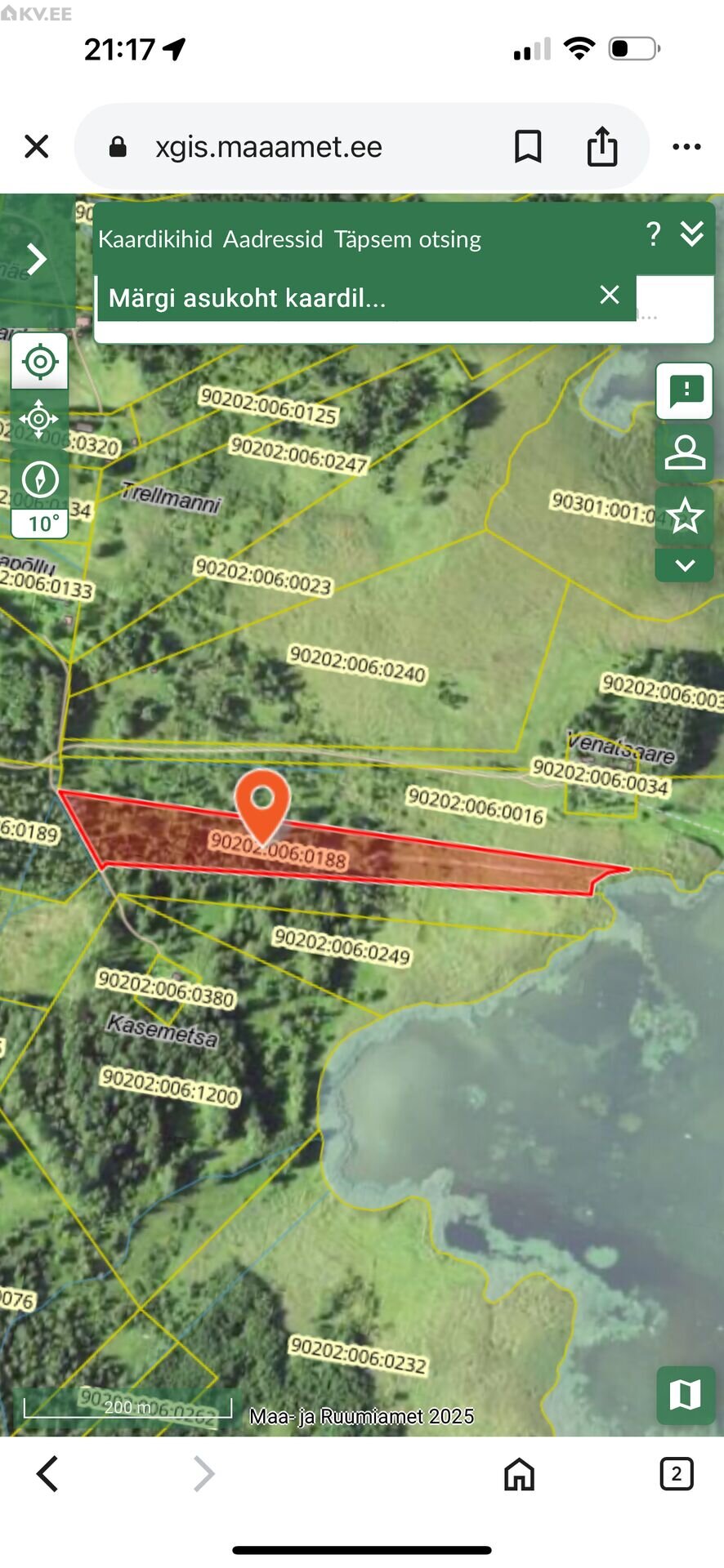The image size is (724, 1568).
Task: Expand the left side panel arrow
Action: (x=37, y=260)
